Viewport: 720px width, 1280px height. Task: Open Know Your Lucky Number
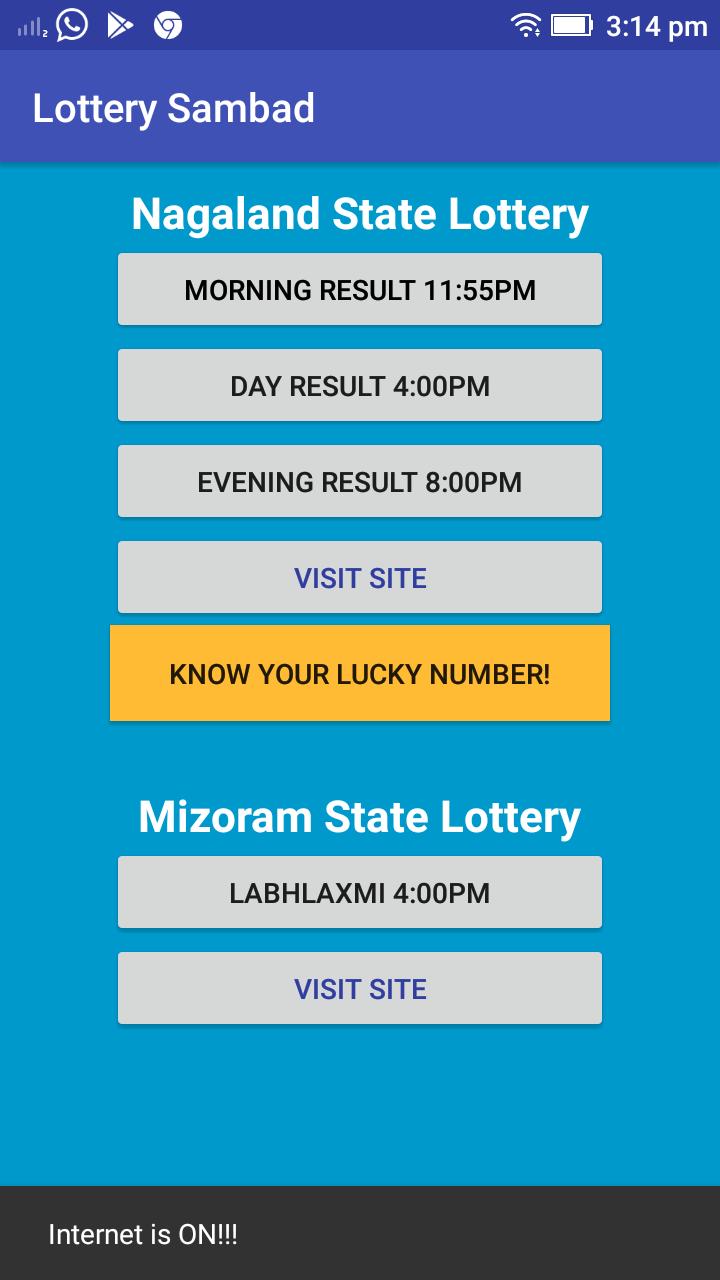(360, 674)
